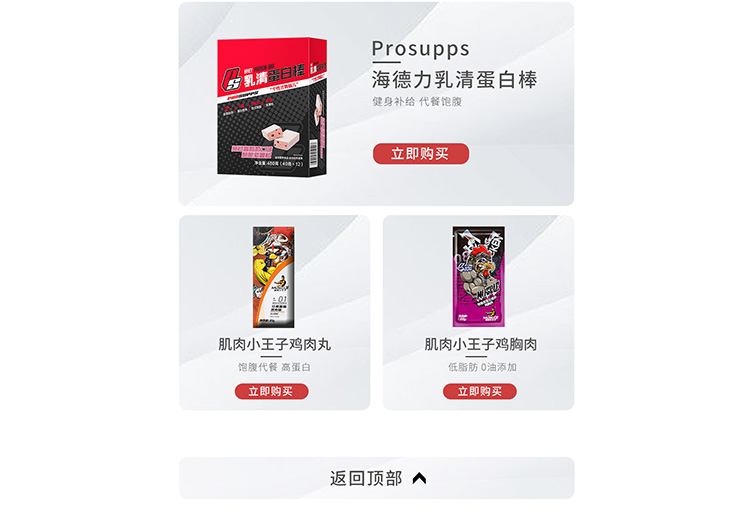Image resolution: width=750 pixels, height=526 pixels.
Task: Return to top with 返回顶部
Action: (x=376, y=478)
